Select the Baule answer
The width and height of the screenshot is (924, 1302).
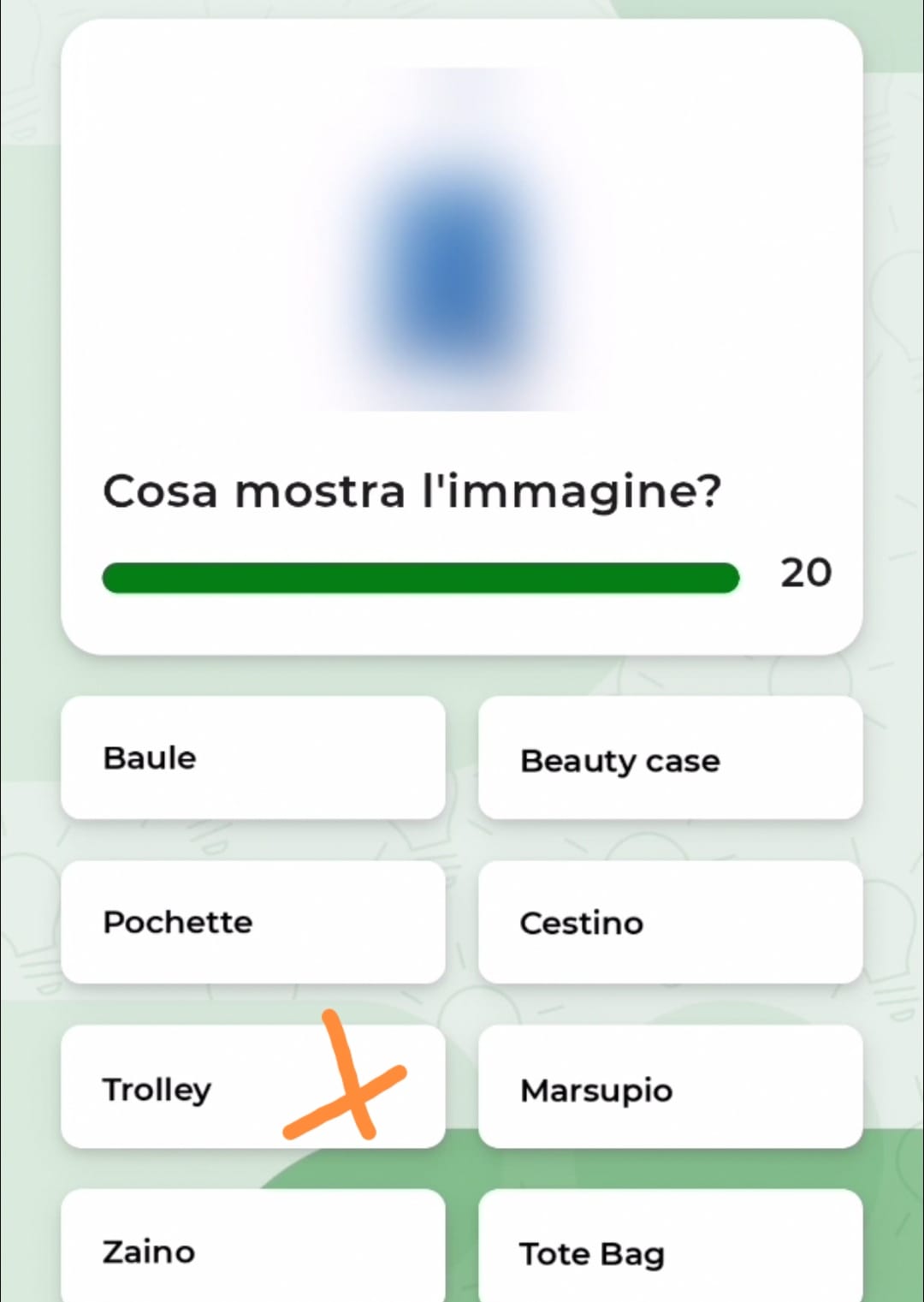(x=252, y=758)
